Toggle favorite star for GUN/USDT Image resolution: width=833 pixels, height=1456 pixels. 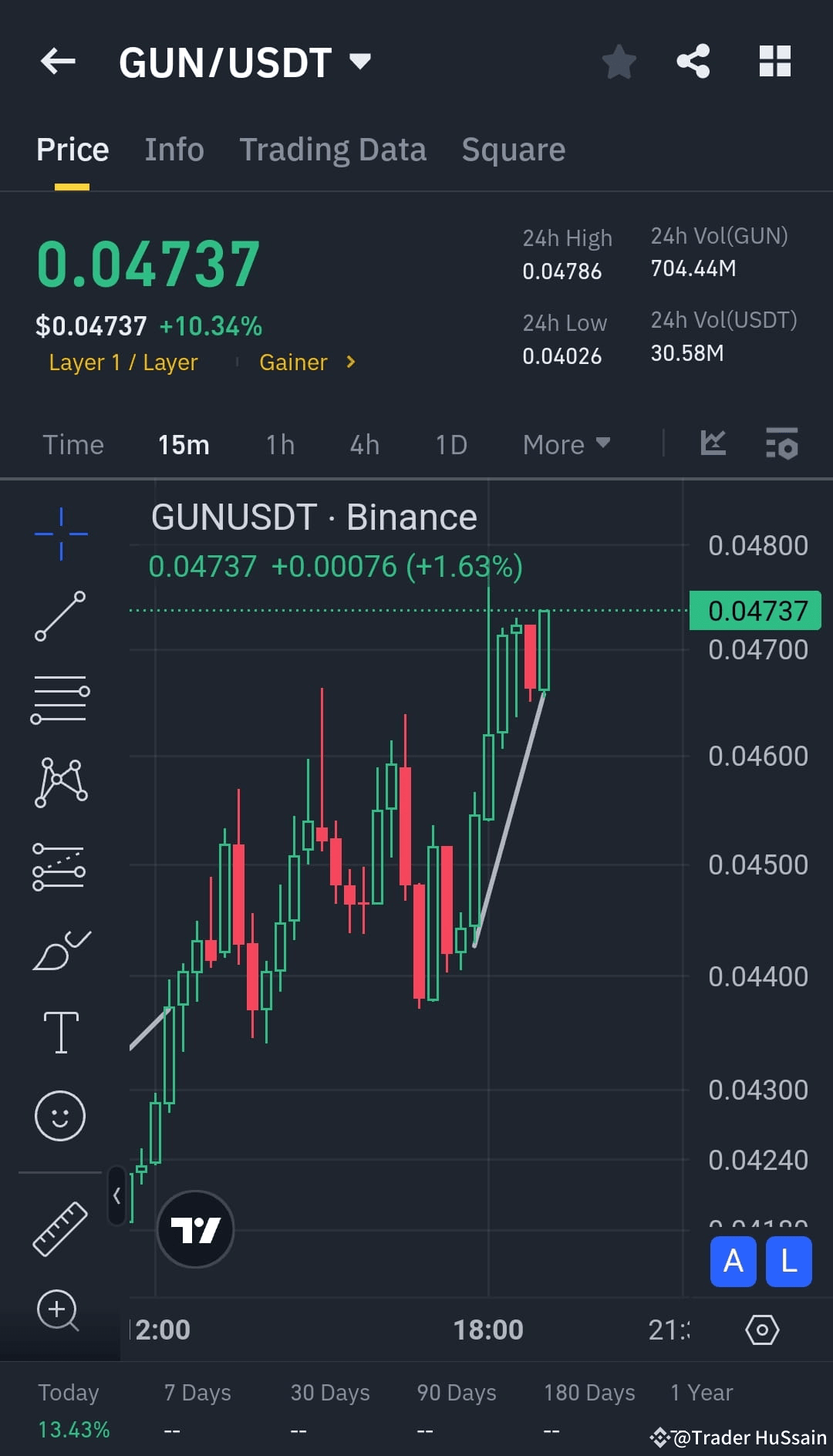point(619,62)
